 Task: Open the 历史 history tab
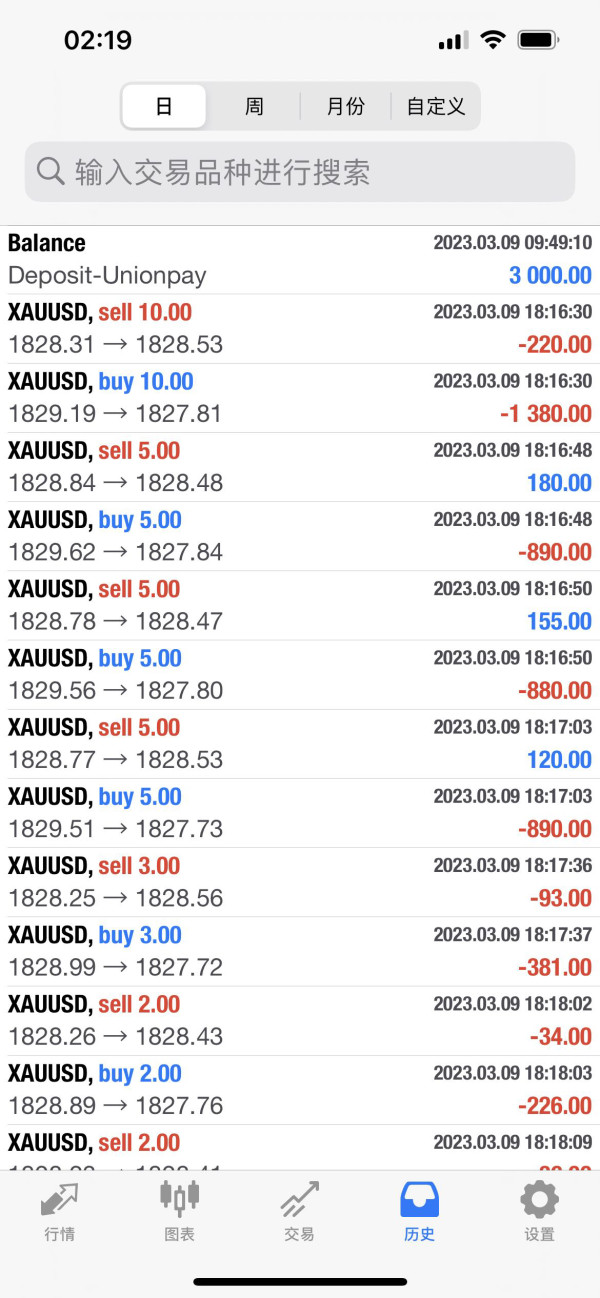[420, 1211]
